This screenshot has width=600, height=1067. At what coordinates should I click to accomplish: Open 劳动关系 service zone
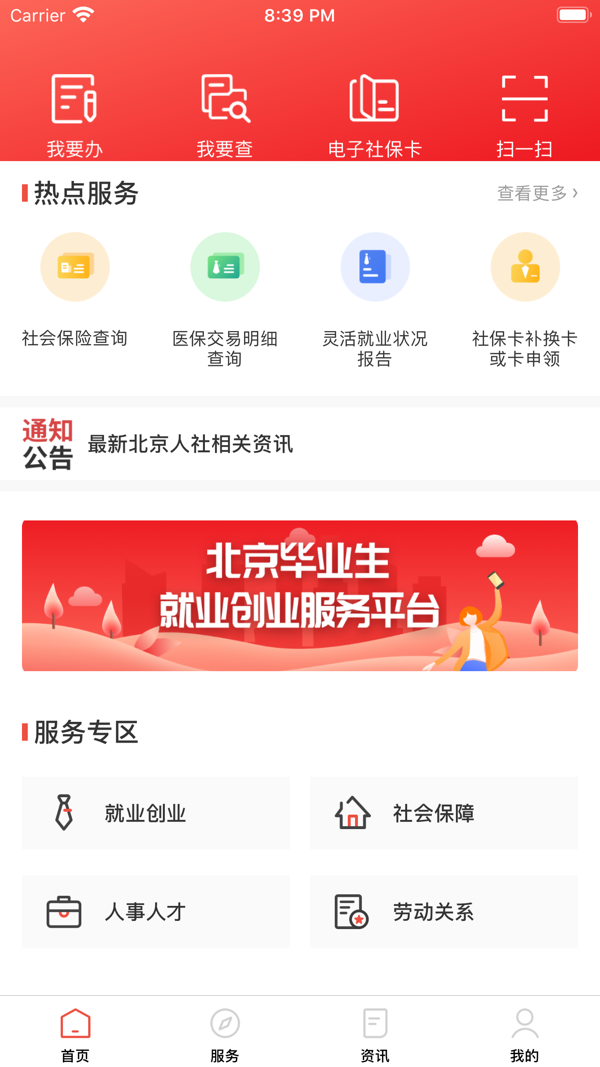click(x=444, y=911)
